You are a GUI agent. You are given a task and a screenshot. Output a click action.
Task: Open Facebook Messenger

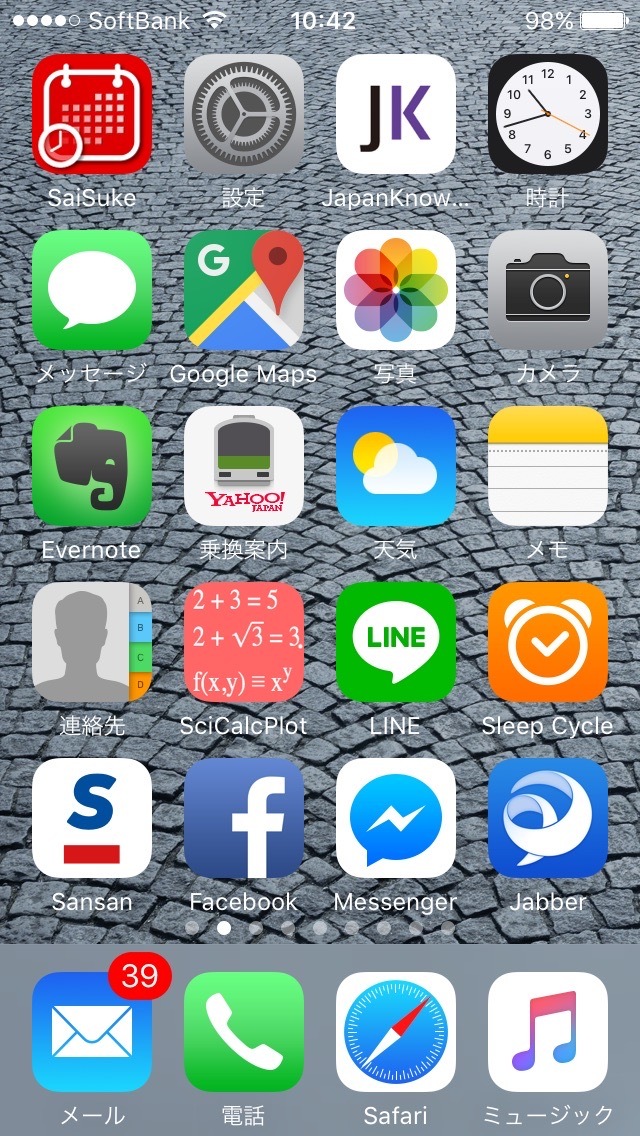[x=396, y=817]
